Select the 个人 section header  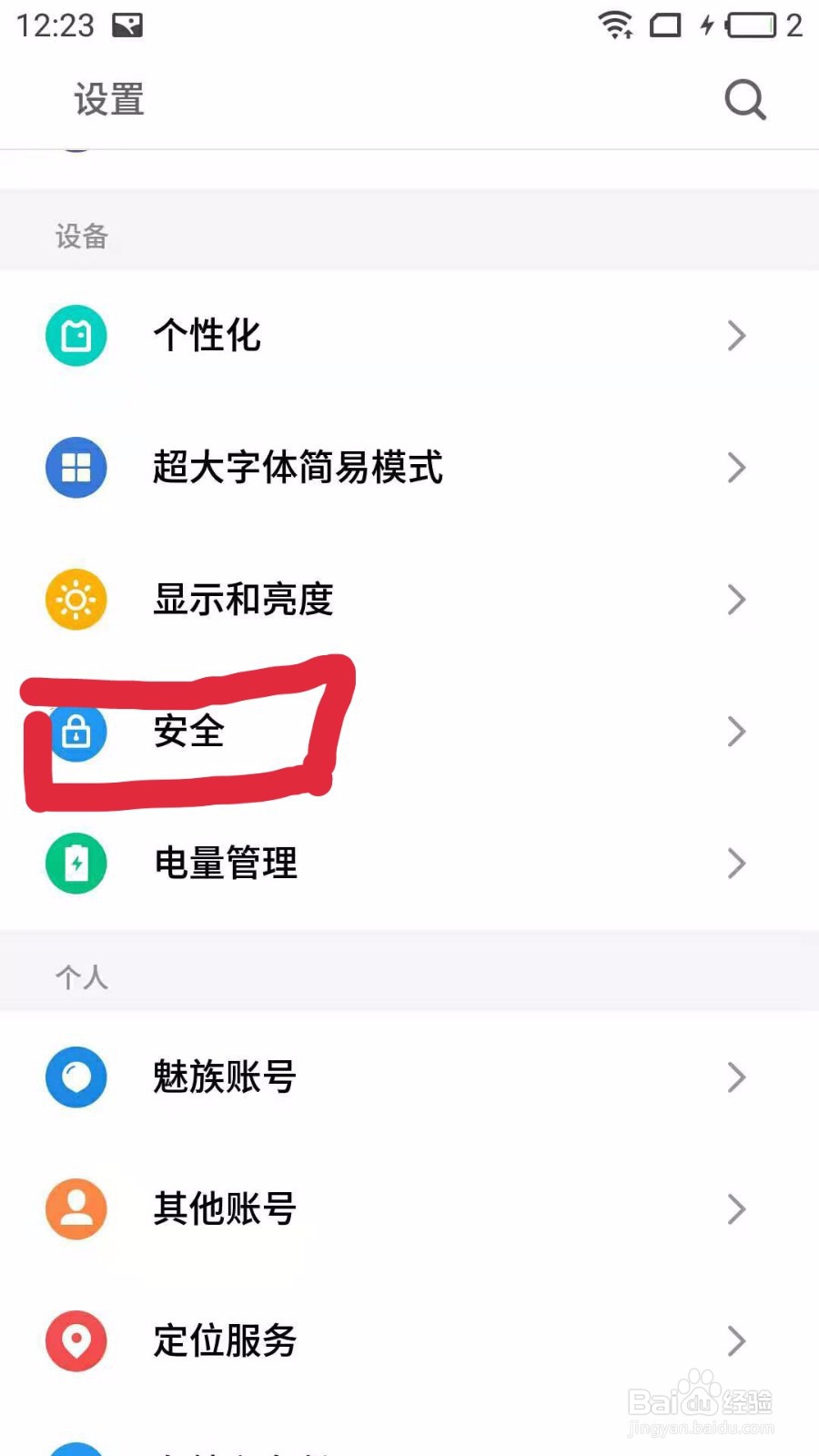tap(81, 976)
